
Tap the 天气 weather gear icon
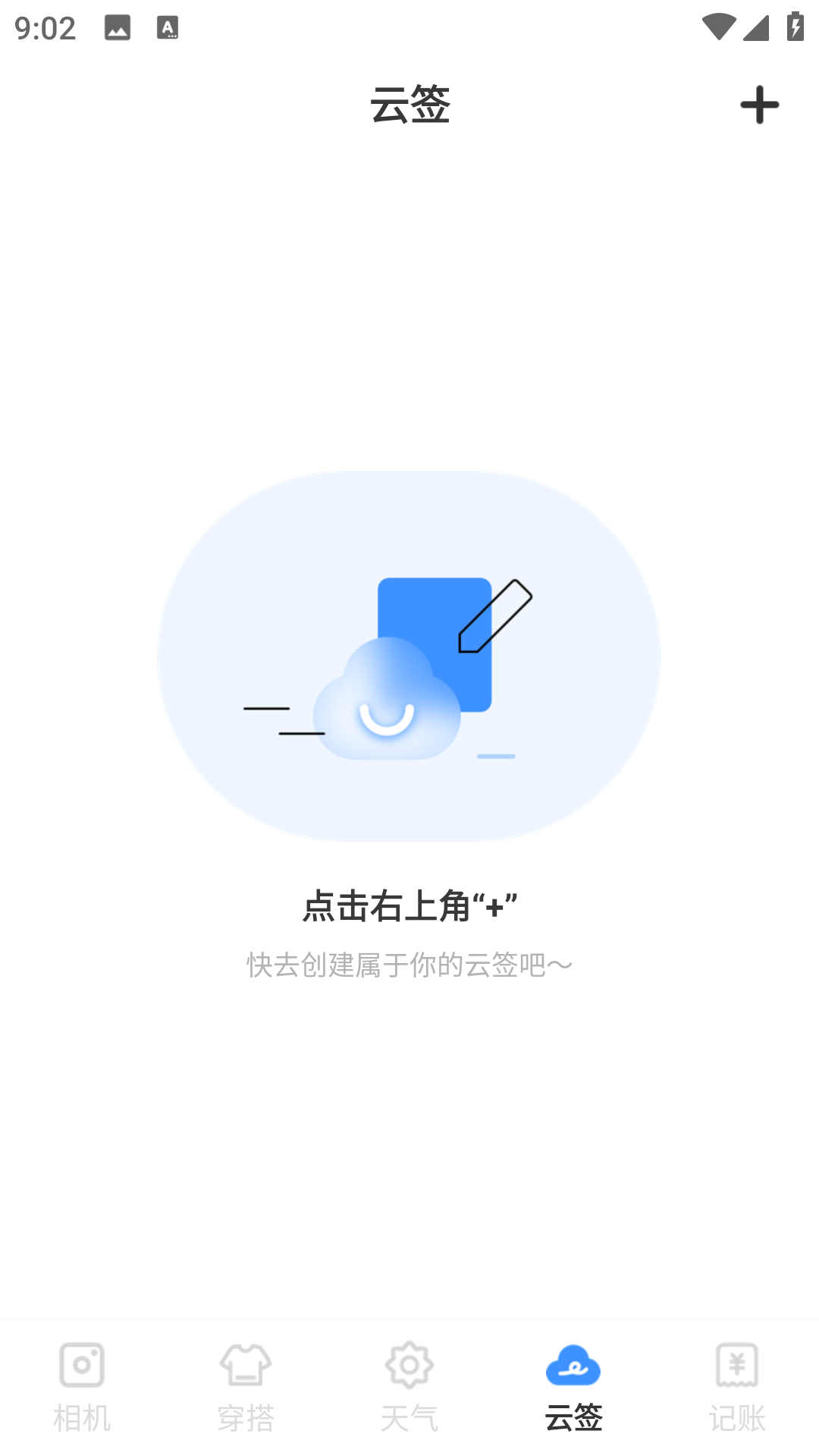click(x=409, y=1365)
